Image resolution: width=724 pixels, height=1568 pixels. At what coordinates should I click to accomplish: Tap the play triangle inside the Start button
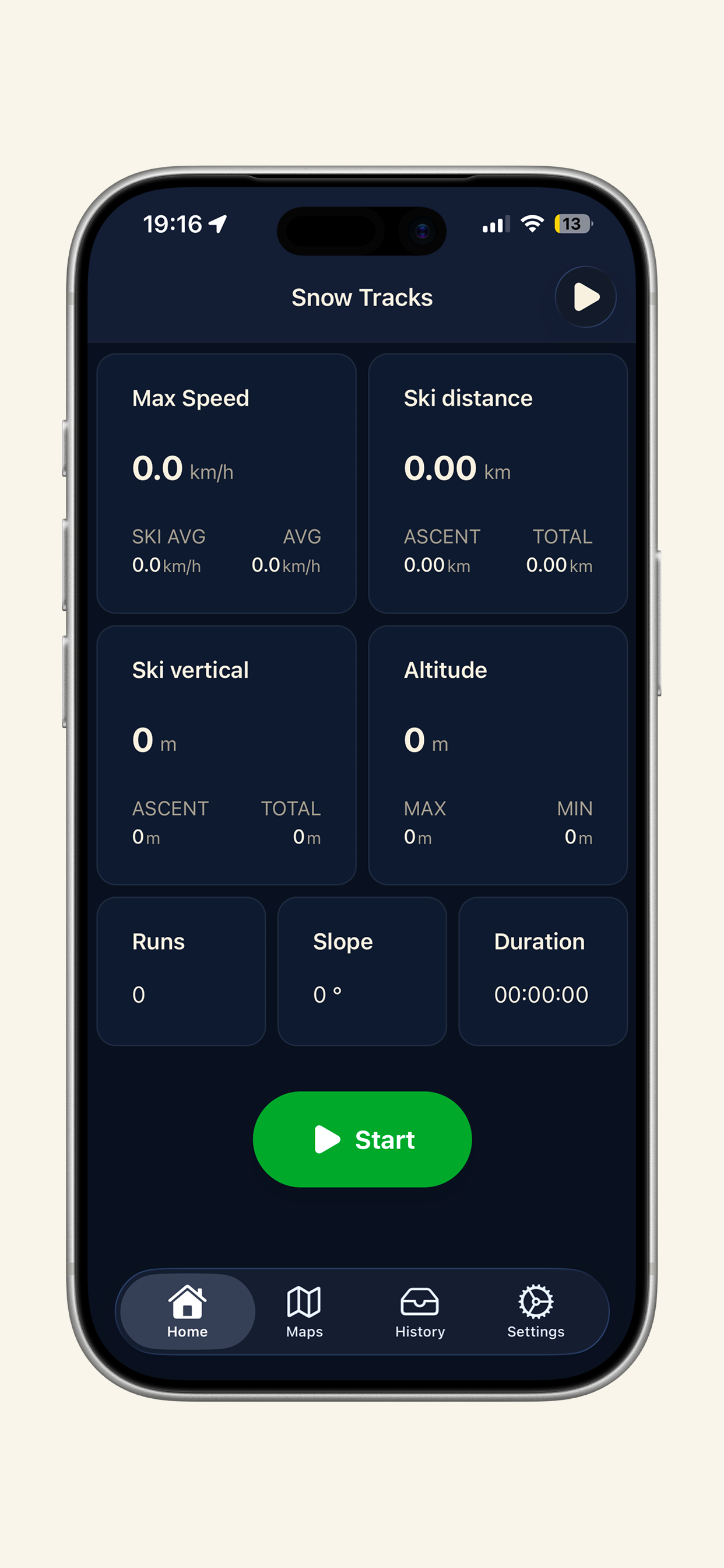pos(328,1140)
